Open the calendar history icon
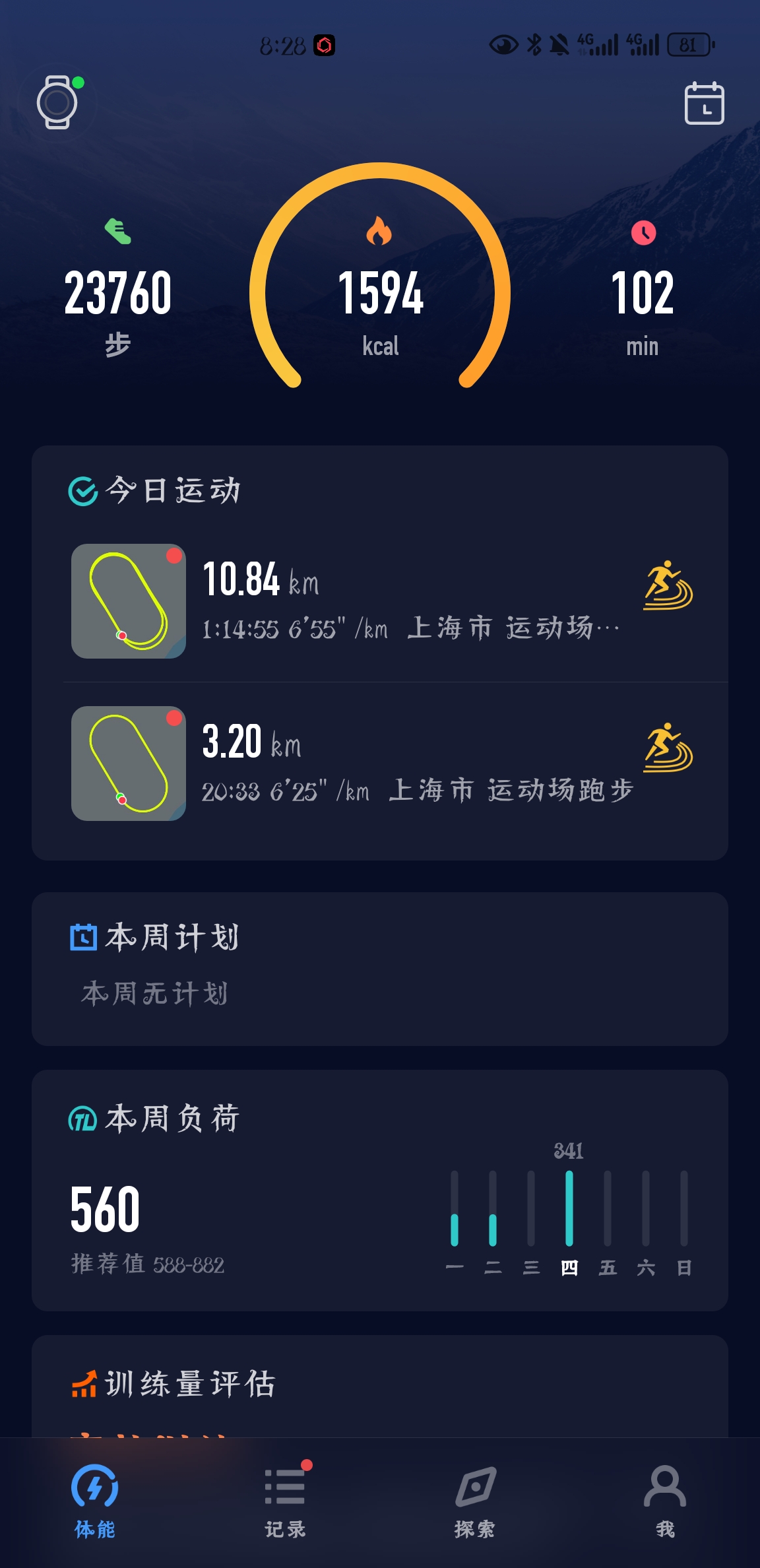This screenshot has height=1568, width=760. pyautogui.click(x=704, y=104)
